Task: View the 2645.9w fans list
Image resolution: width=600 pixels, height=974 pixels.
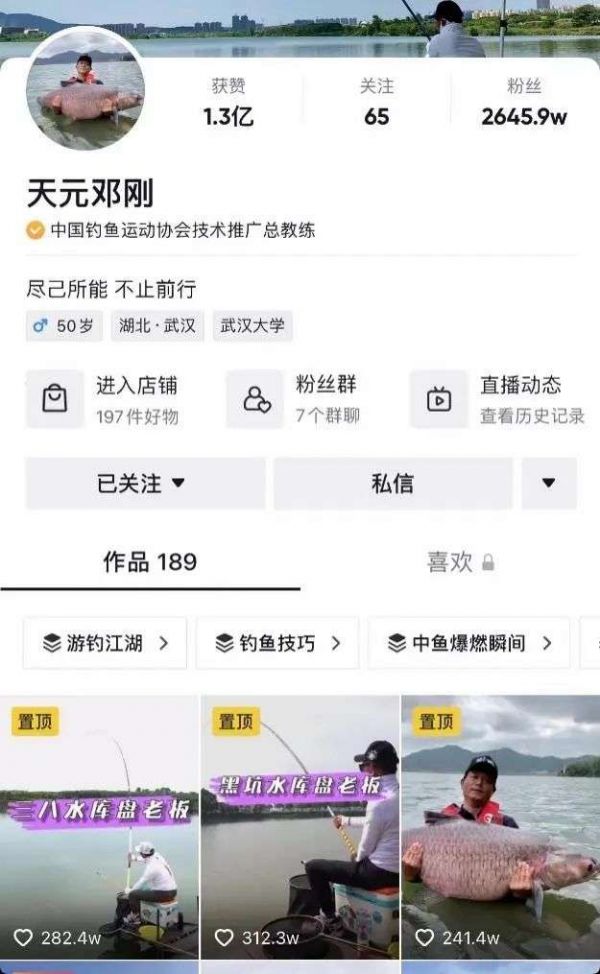Action: (x=523, y=104)
